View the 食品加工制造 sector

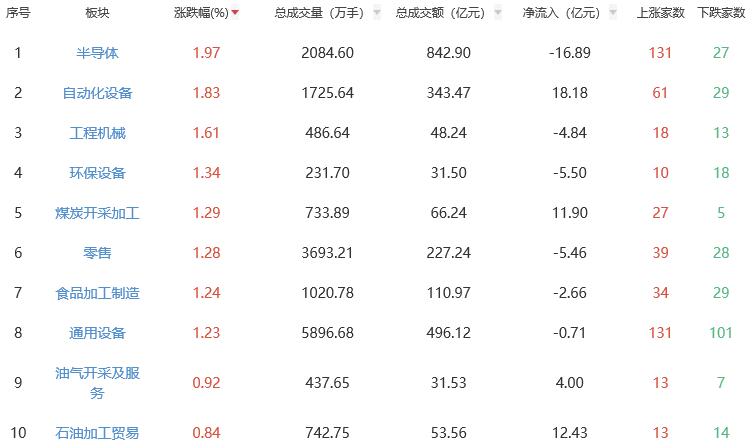97,292
